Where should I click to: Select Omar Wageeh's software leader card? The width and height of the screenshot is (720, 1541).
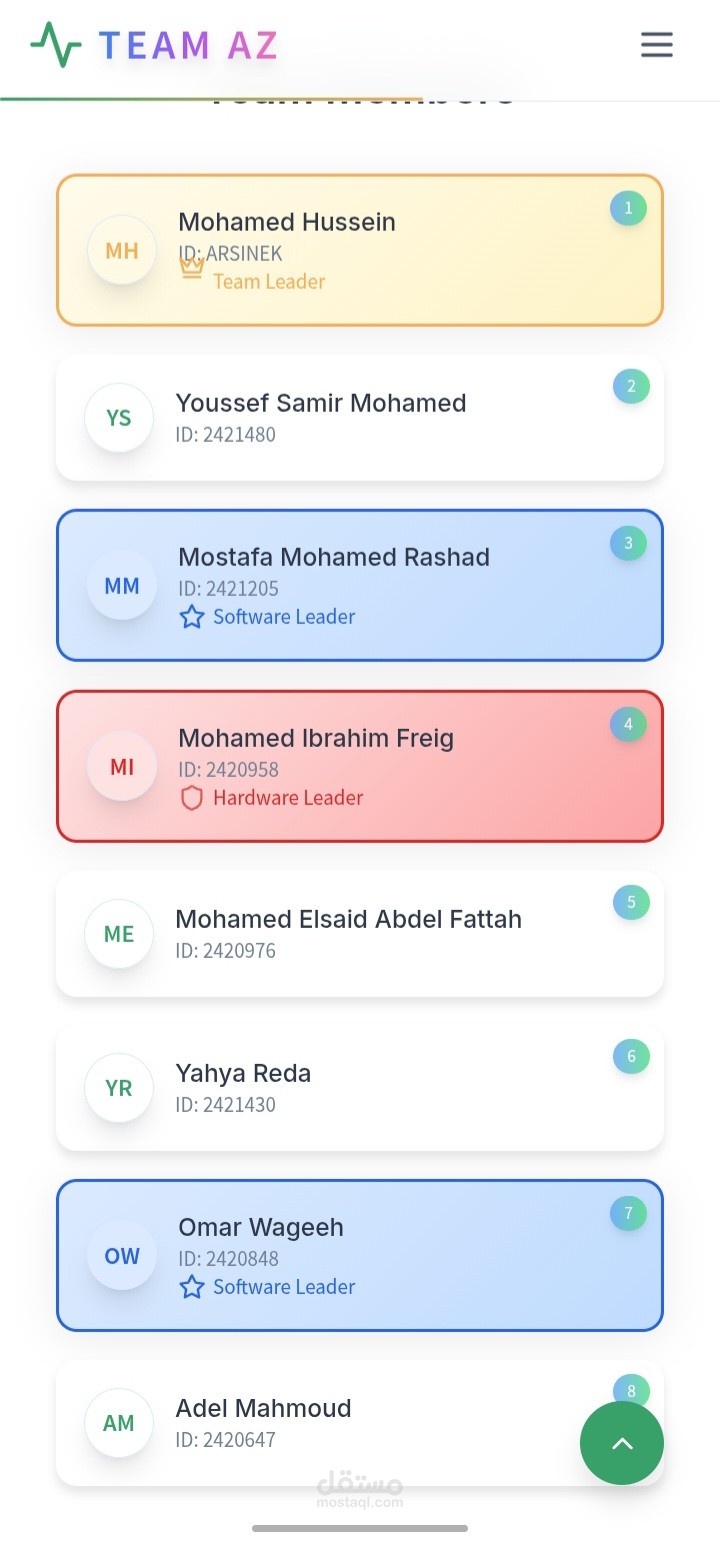click(x=360, y=1255)
